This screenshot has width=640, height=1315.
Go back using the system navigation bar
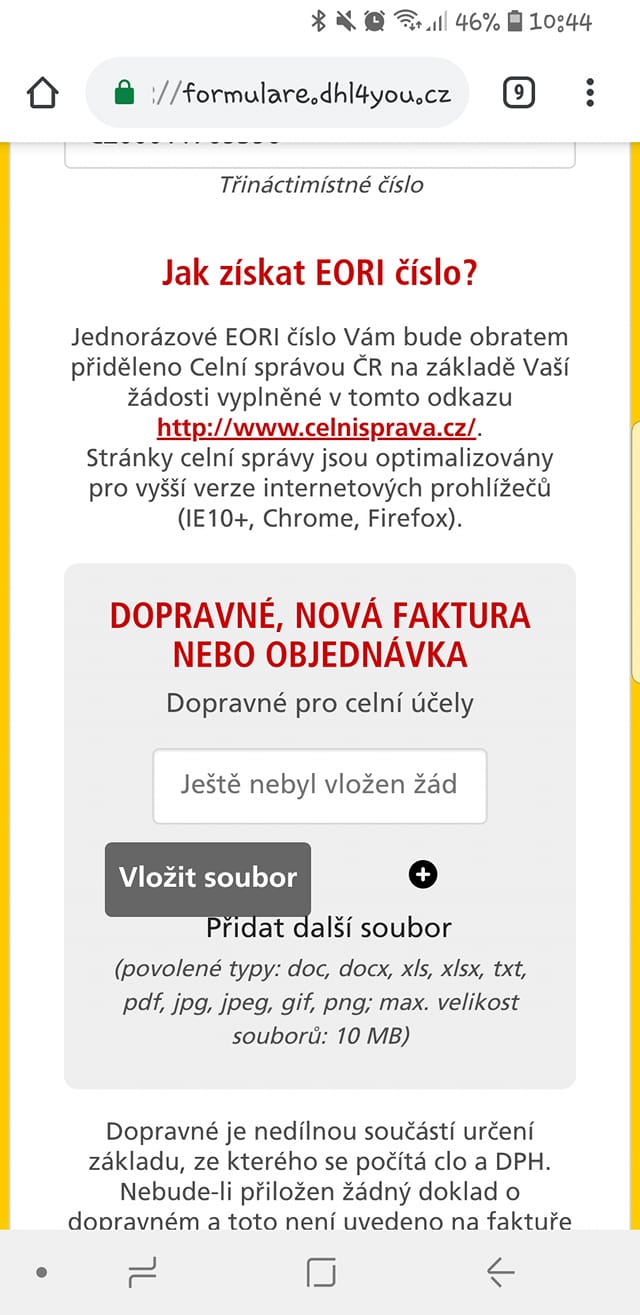(x=499, y=1272)
